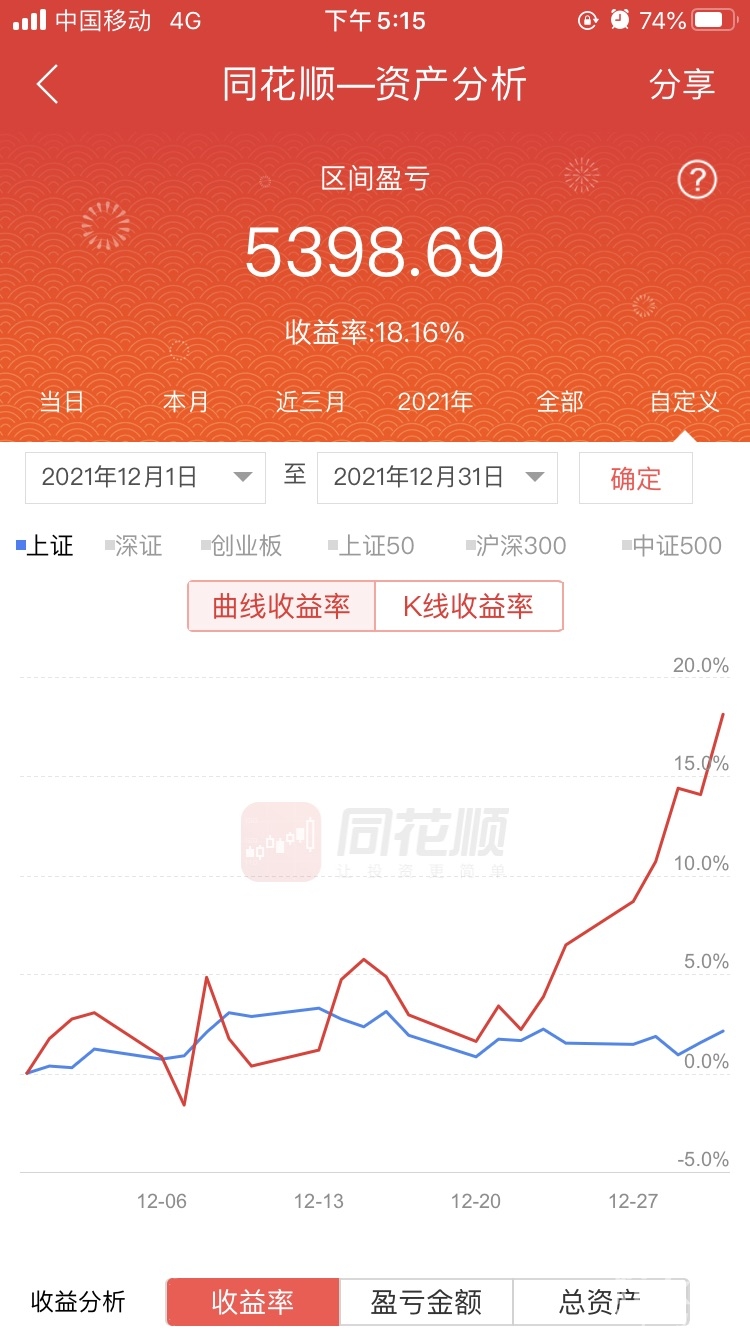
Task: Enable the 创业板 index line
Action: (241, 546)
